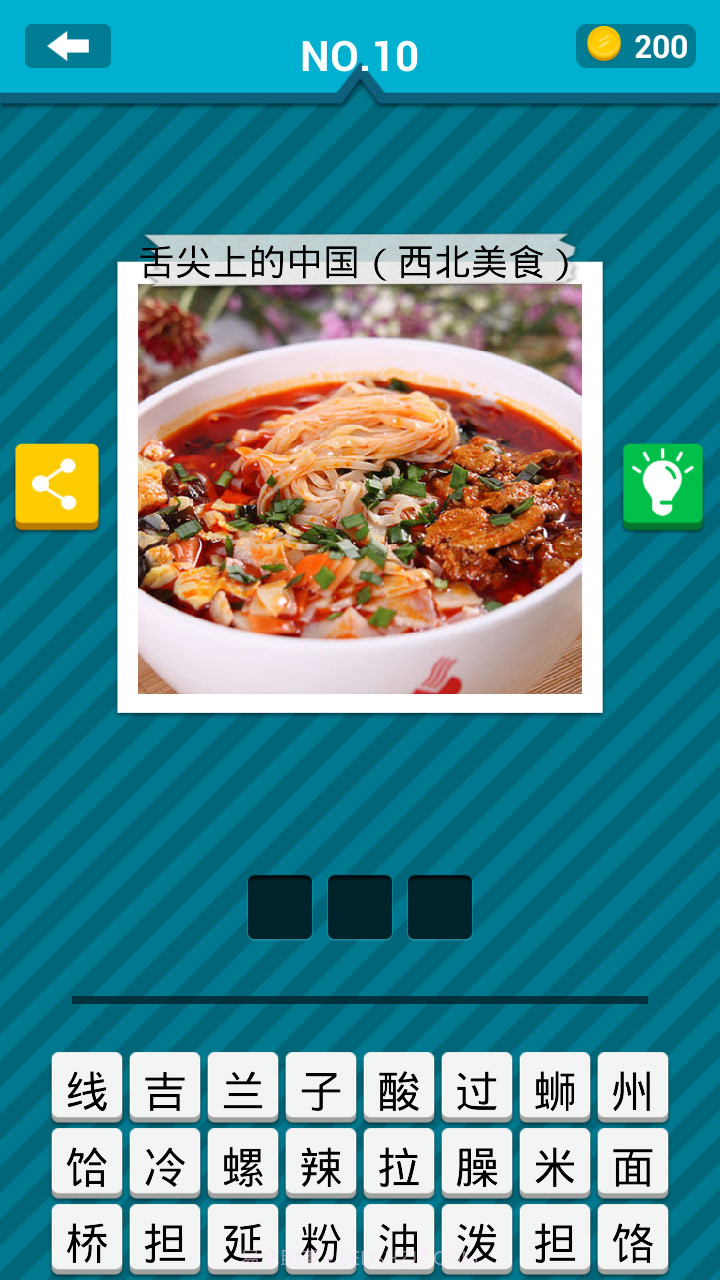Choose the 臊 tile

point(477,1164)
